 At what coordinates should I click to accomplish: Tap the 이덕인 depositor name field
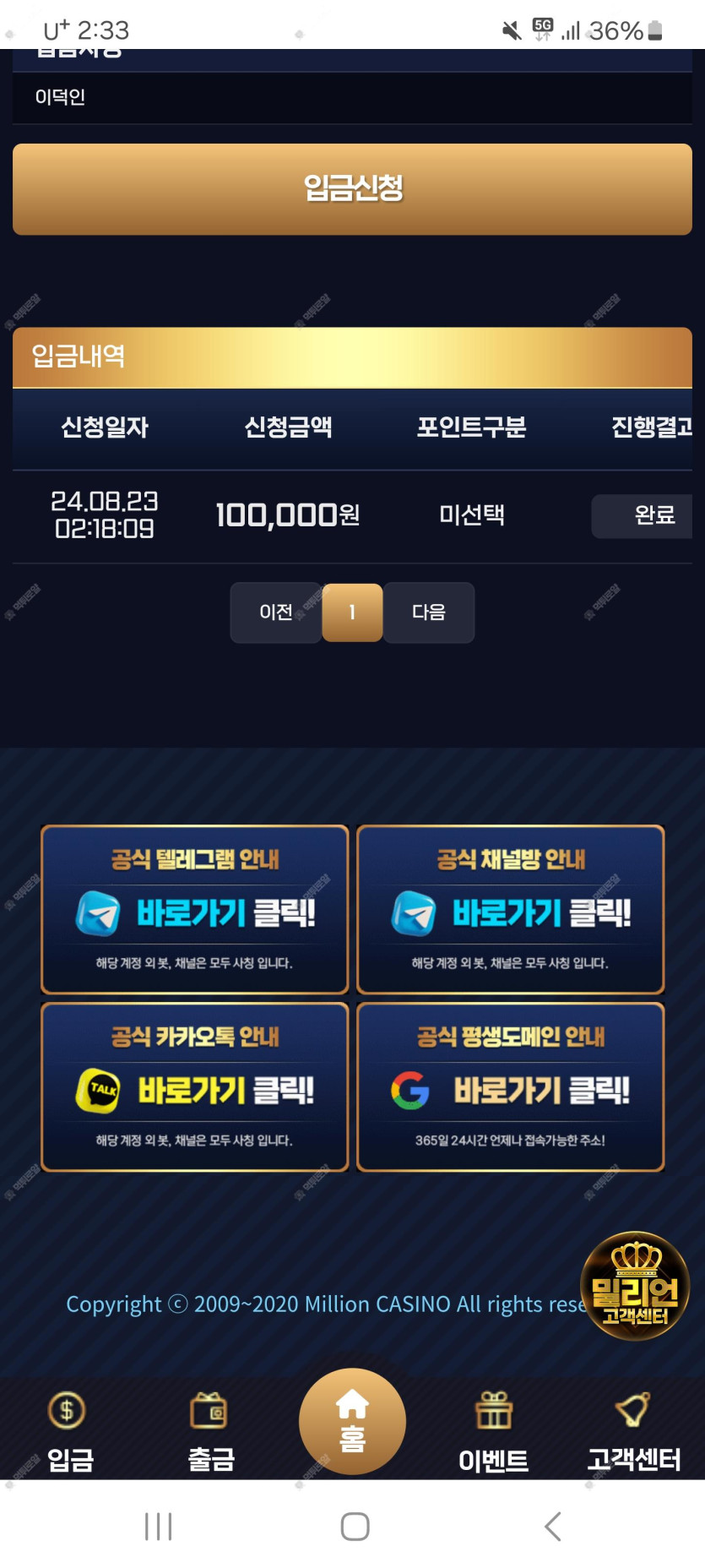click(352, 98)
